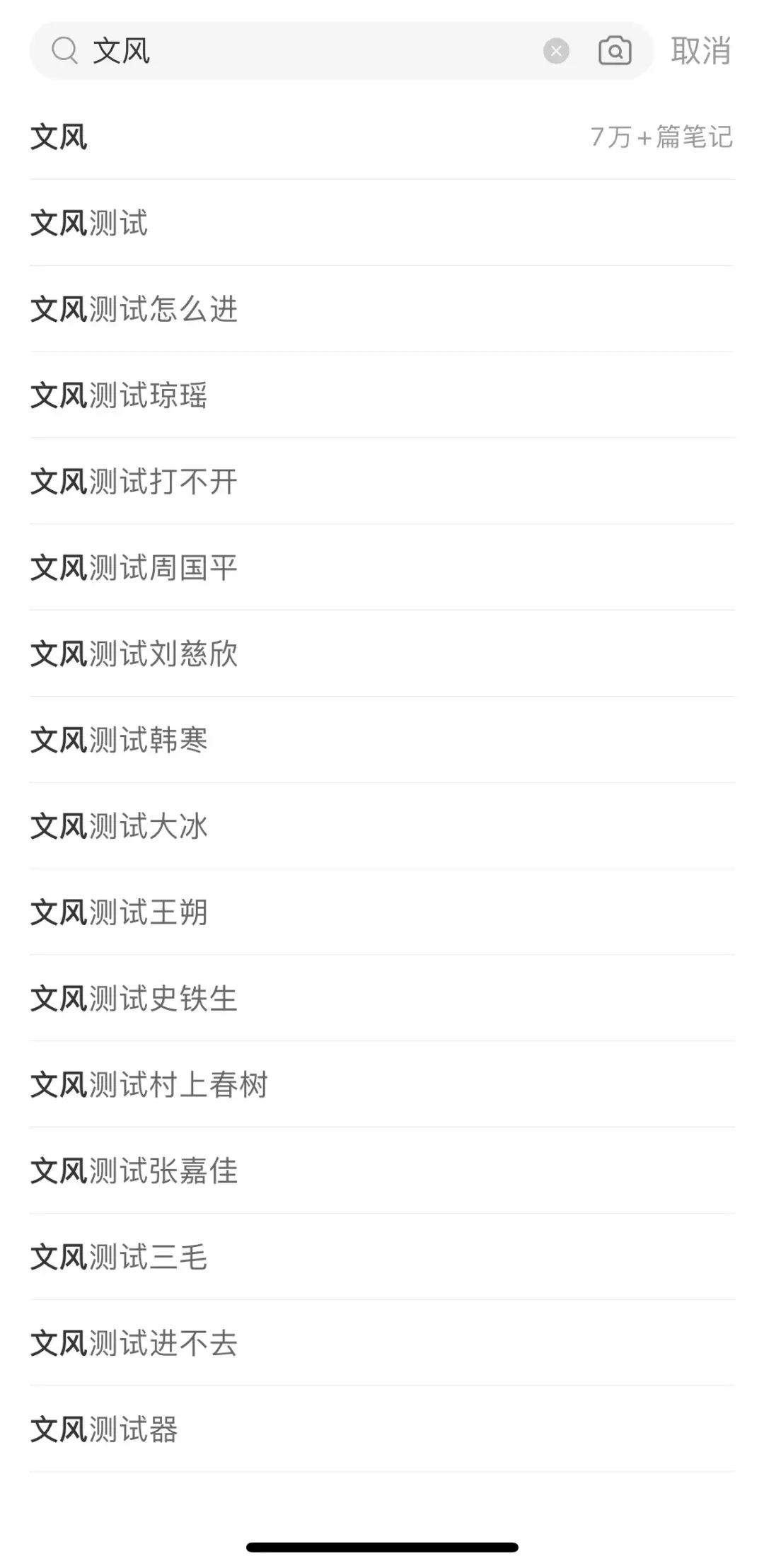Tap 取消 to cancel the search

700,51
